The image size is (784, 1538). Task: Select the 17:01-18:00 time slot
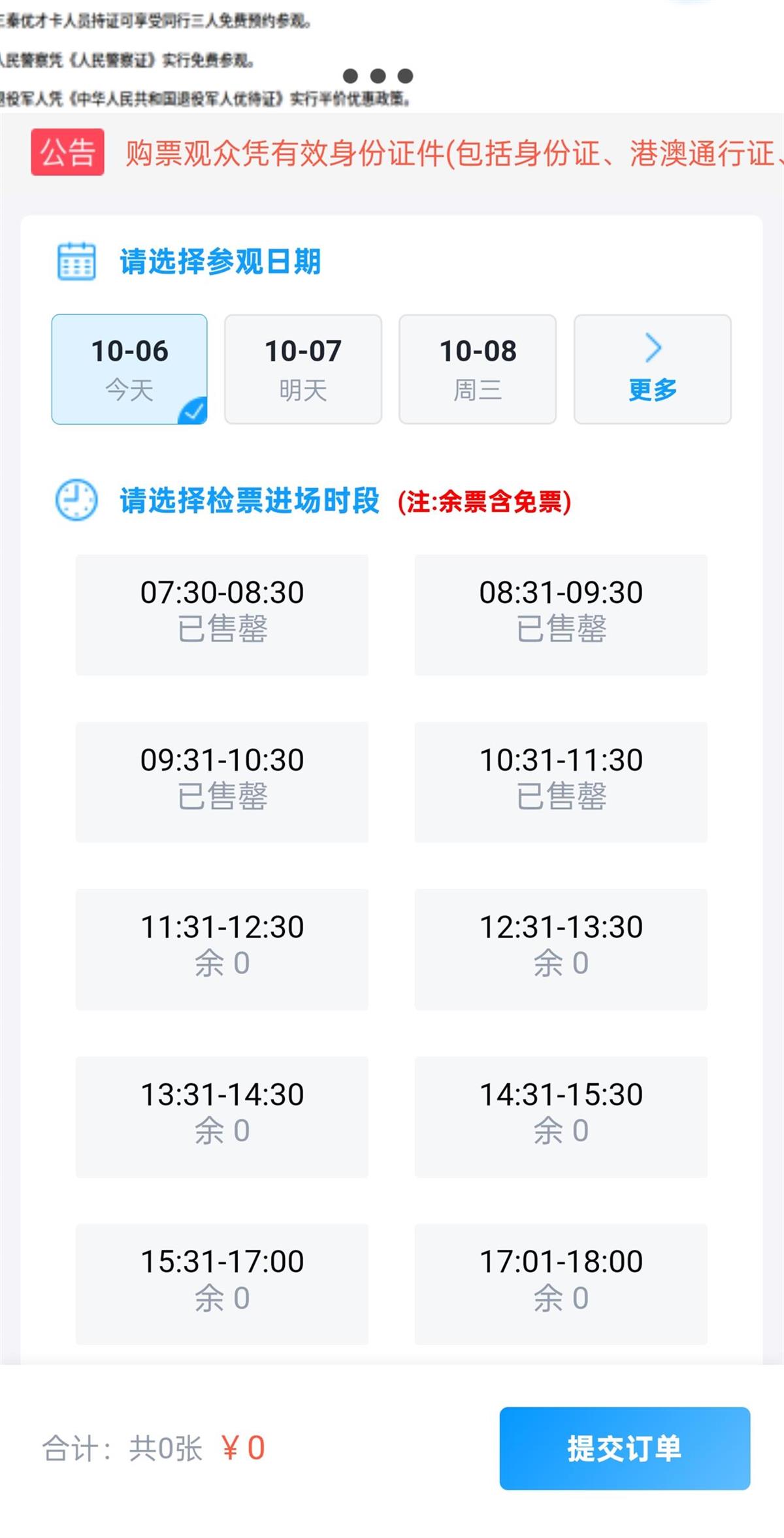coord(561,1283)
